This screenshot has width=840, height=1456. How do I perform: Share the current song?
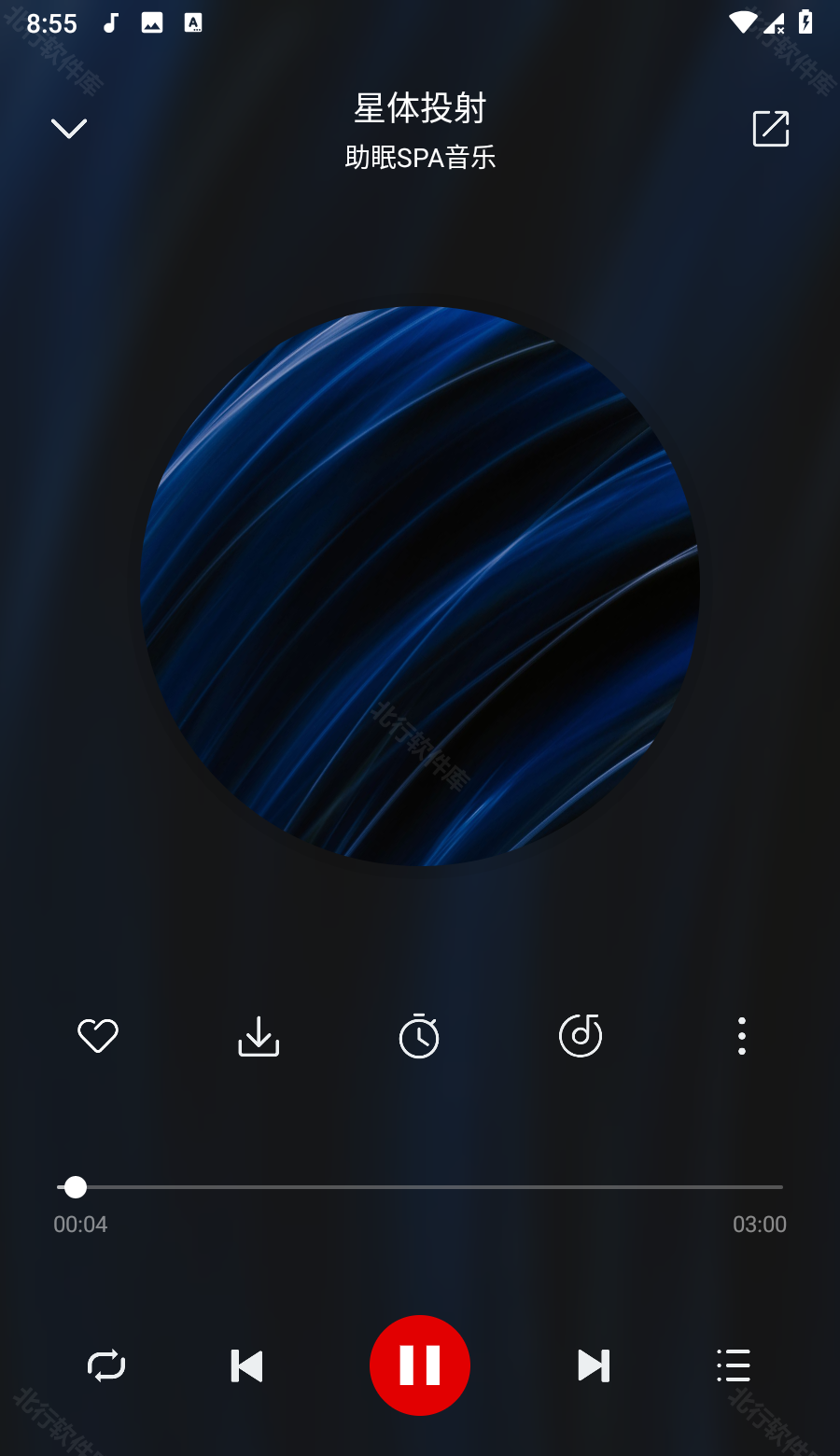pos(771,129)
